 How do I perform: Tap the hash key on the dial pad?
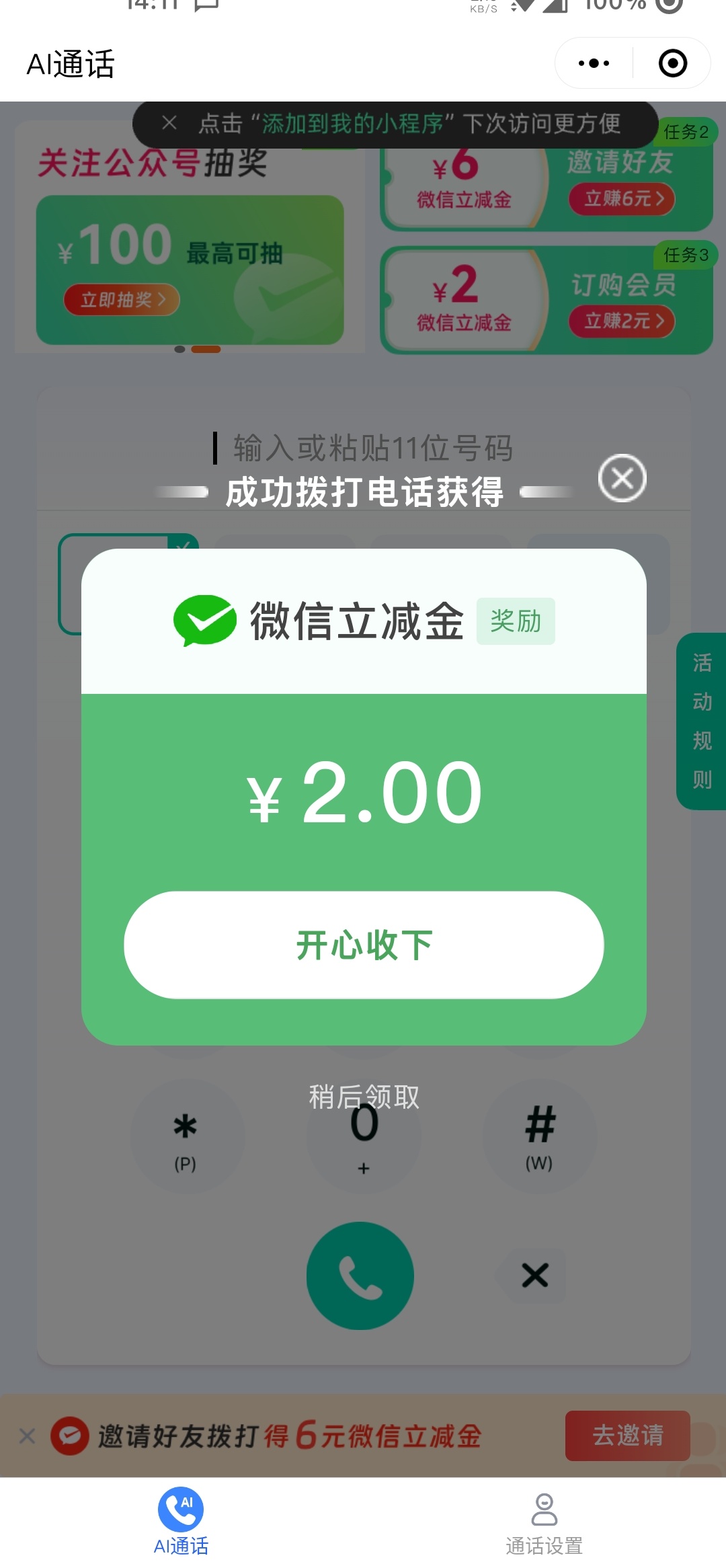(540, 1136)
